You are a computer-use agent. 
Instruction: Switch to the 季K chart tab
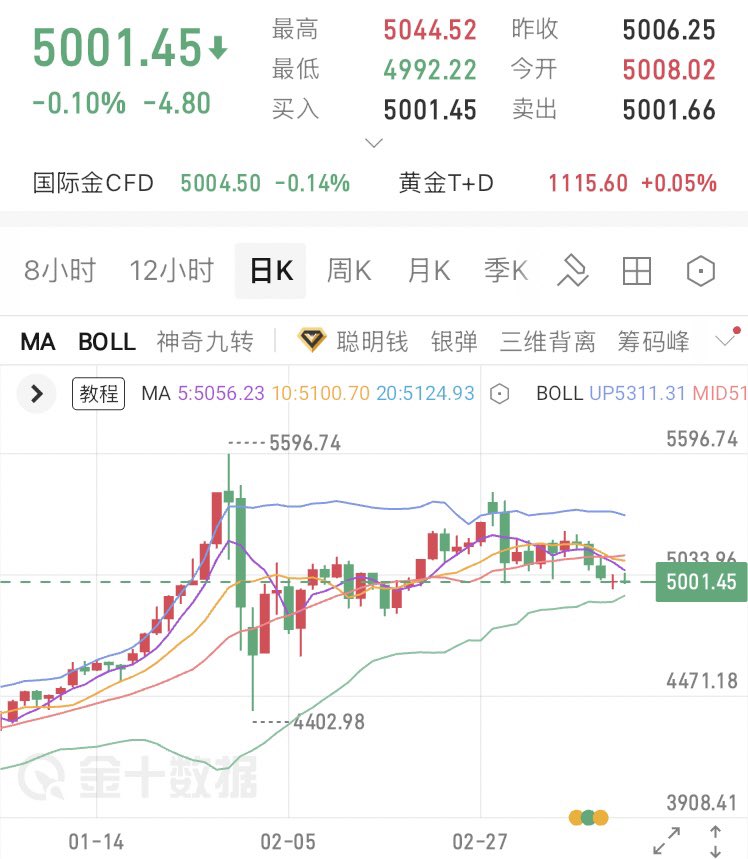coord(505,271)
